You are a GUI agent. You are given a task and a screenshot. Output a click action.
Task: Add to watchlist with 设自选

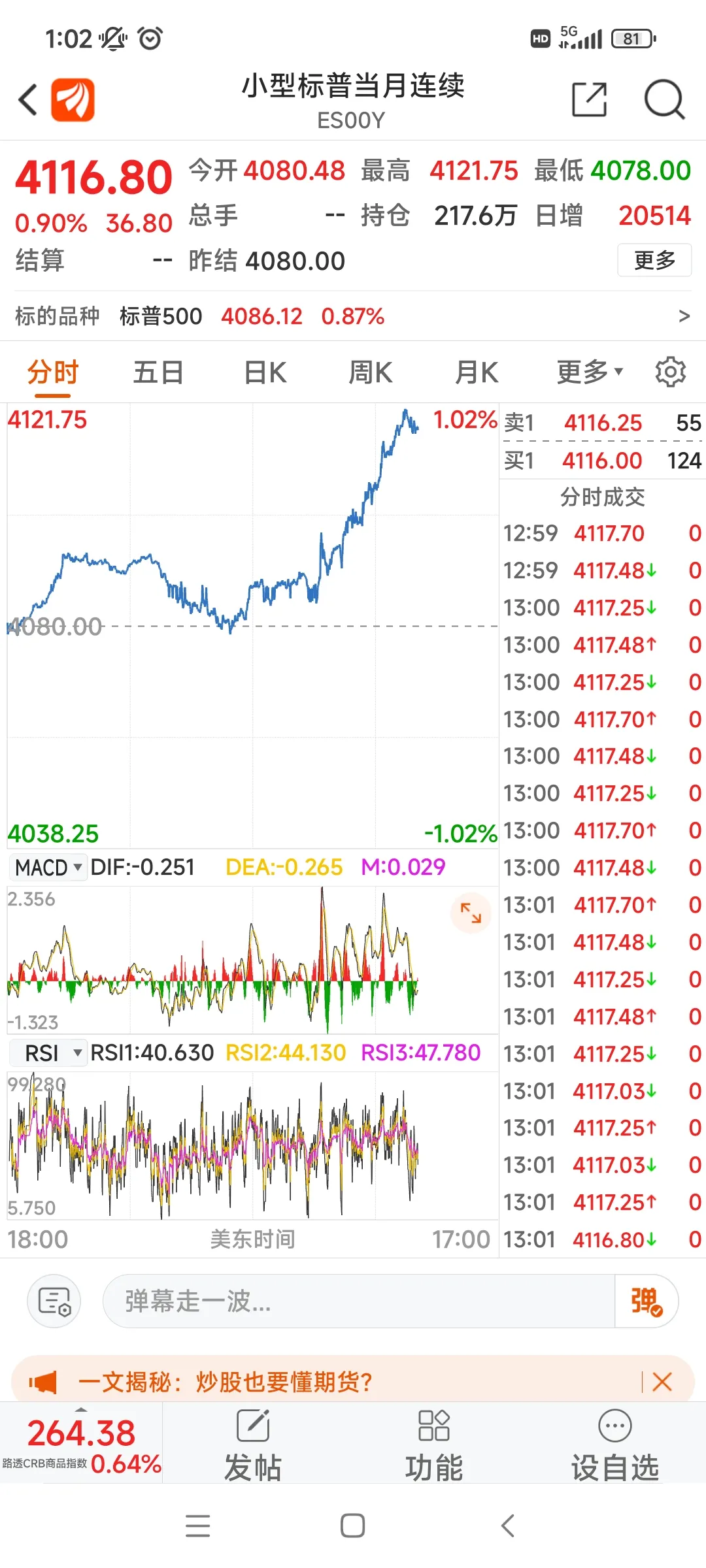click(x=614, y=1445)
